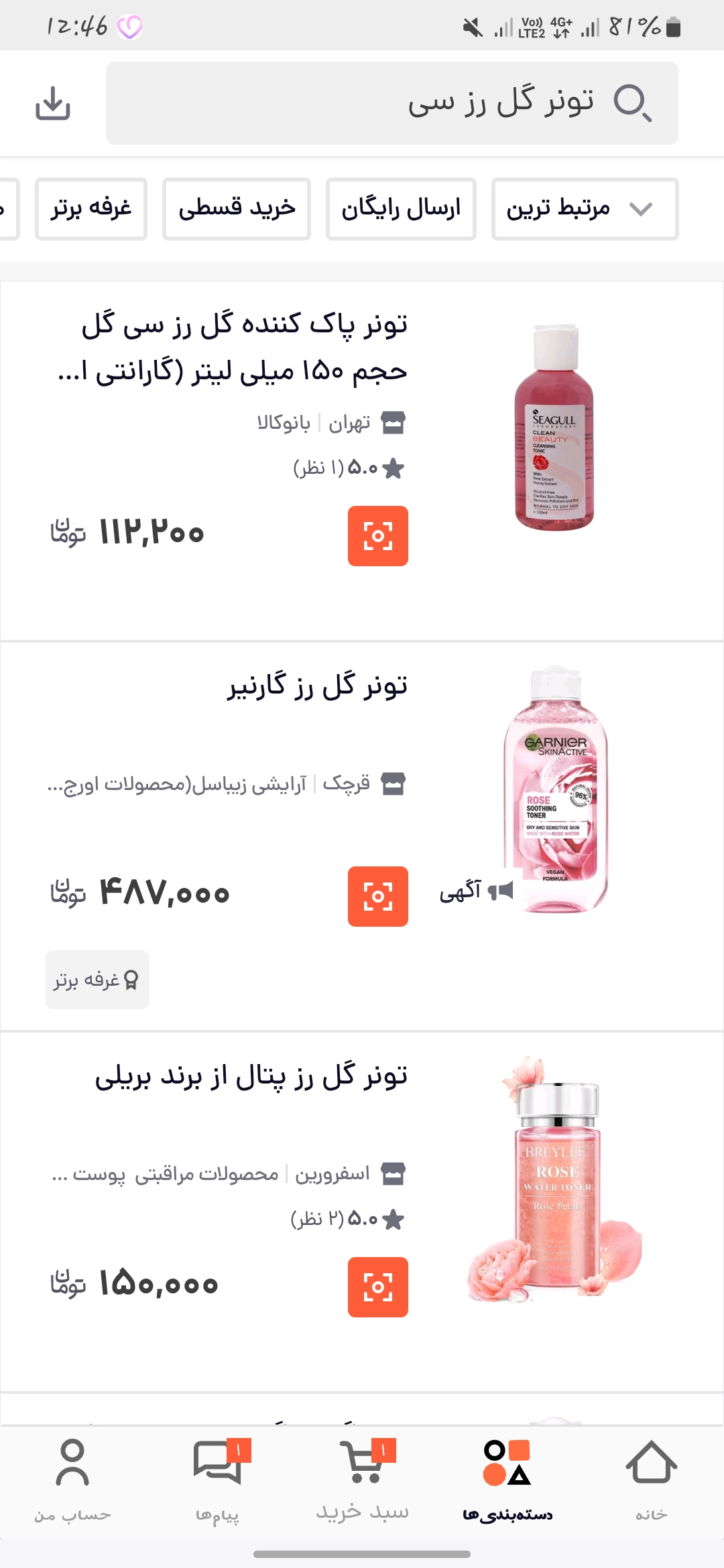Find similar items for Seagull rose toner
The width and height of the screenshot is (724, 1568).
(378, 536)
